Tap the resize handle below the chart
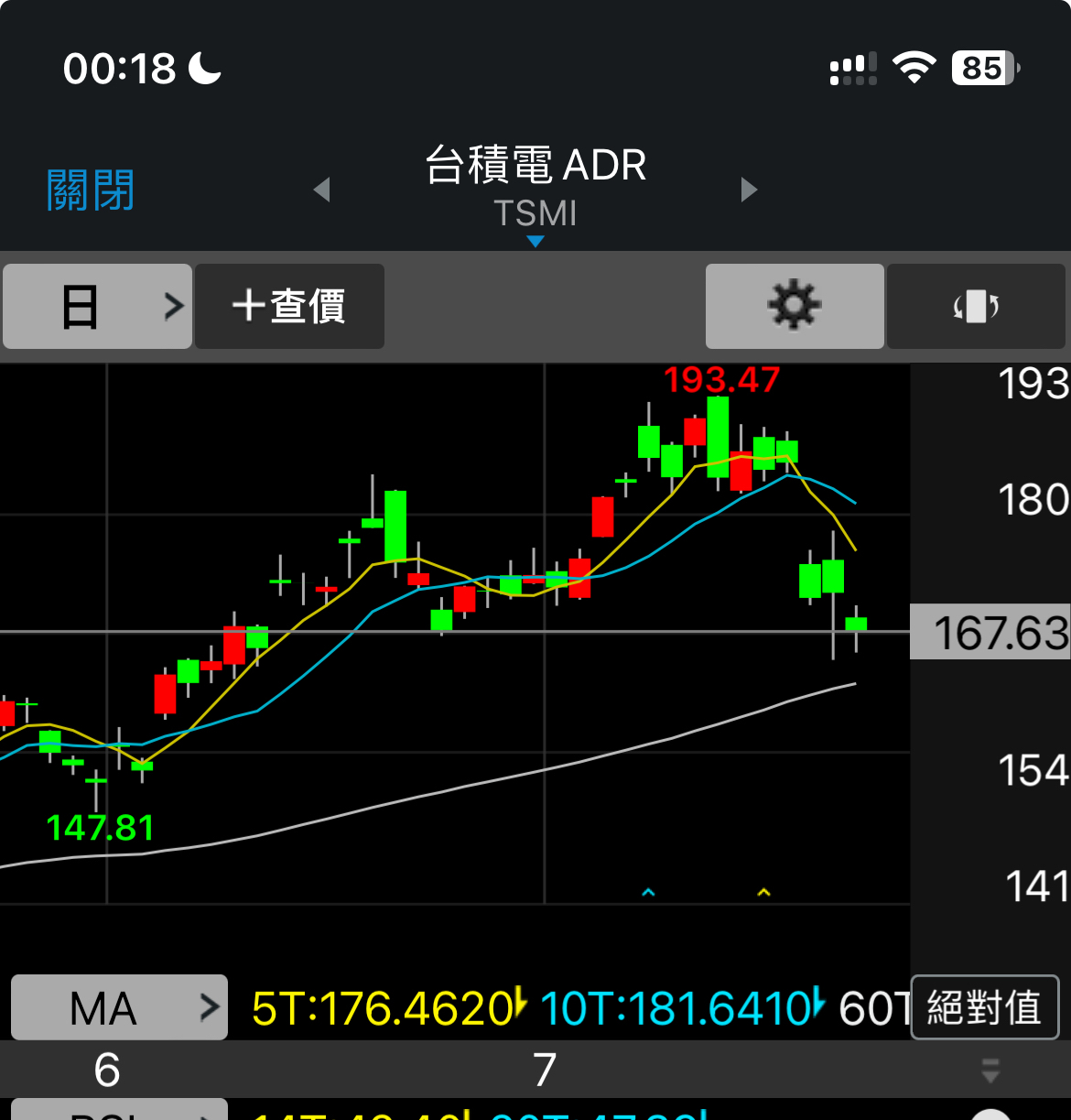 990,1070
